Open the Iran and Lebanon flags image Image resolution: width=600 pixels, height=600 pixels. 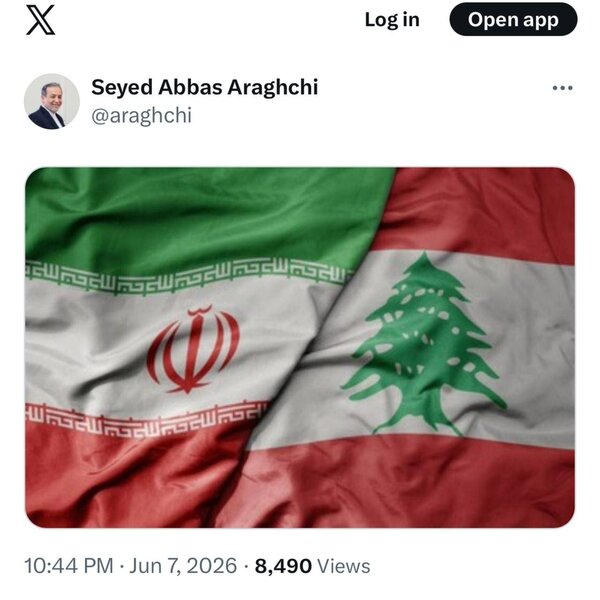point(300,347)
